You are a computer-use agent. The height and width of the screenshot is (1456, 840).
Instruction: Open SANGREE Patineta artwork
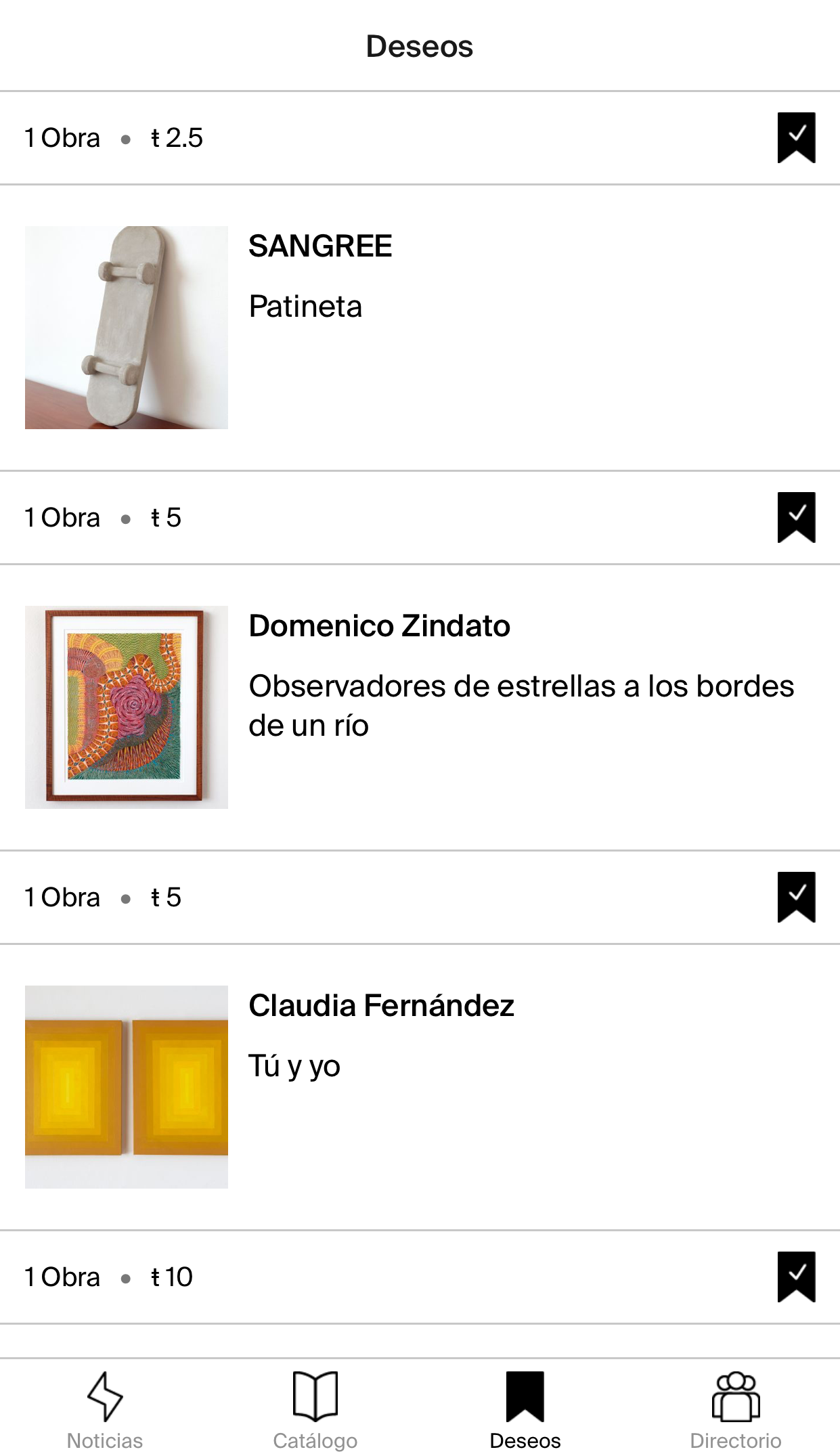pyautogui.click(x=127, y=328)
